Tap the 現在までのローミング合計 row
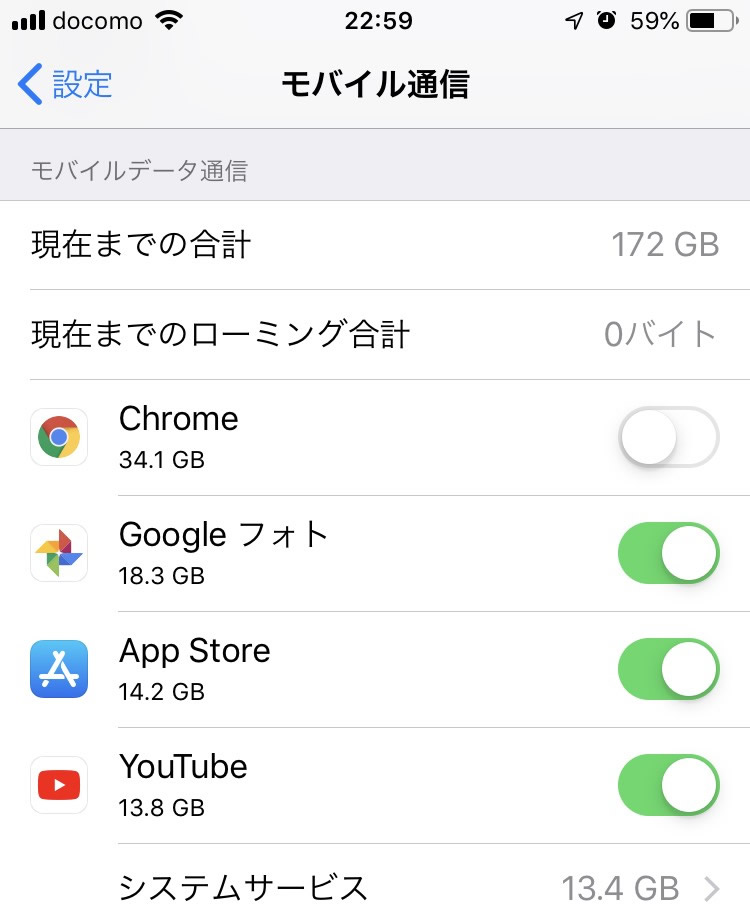 click(375, 335)
